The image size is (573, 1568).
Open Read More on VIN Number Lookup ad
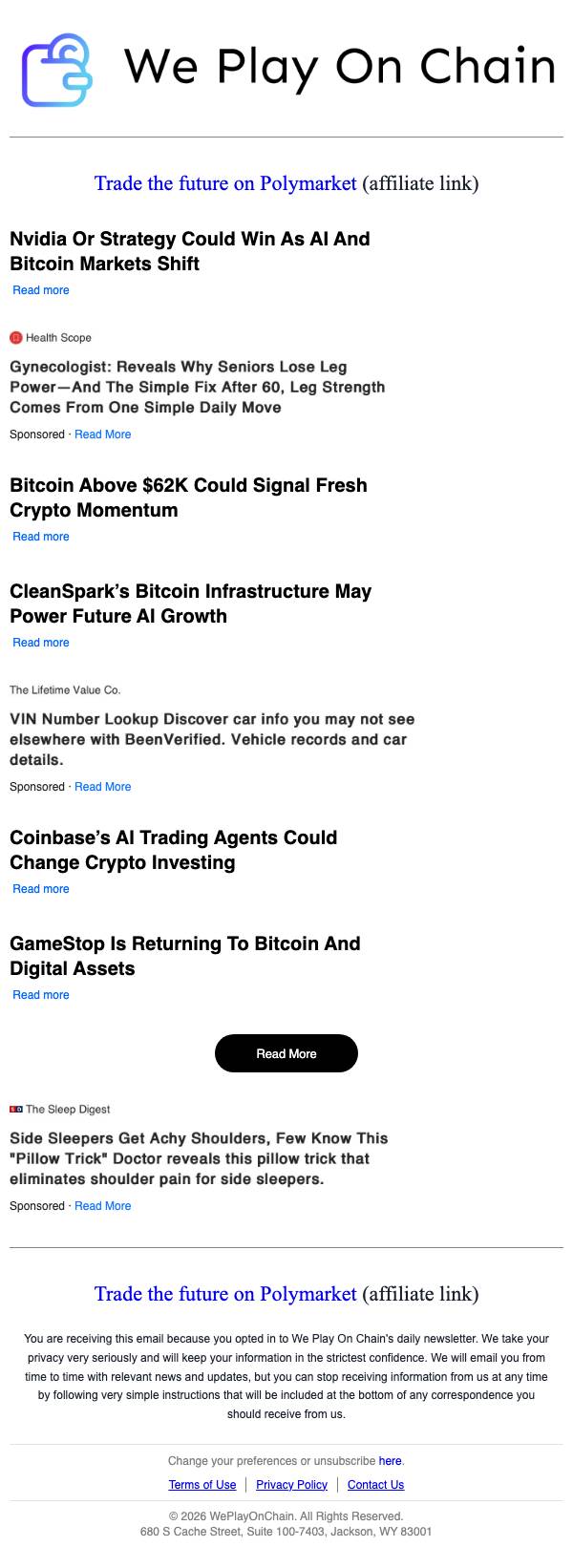tap(103, 787)
